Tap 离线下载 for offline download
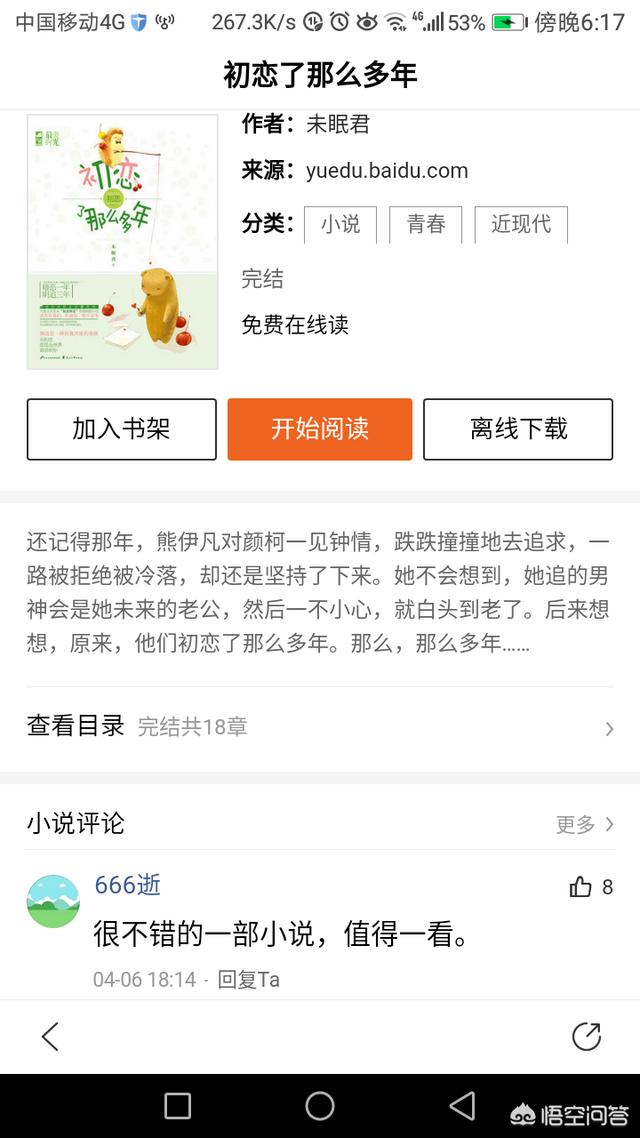The height and width of the screenshot is (1138, 640). [518, 429]
